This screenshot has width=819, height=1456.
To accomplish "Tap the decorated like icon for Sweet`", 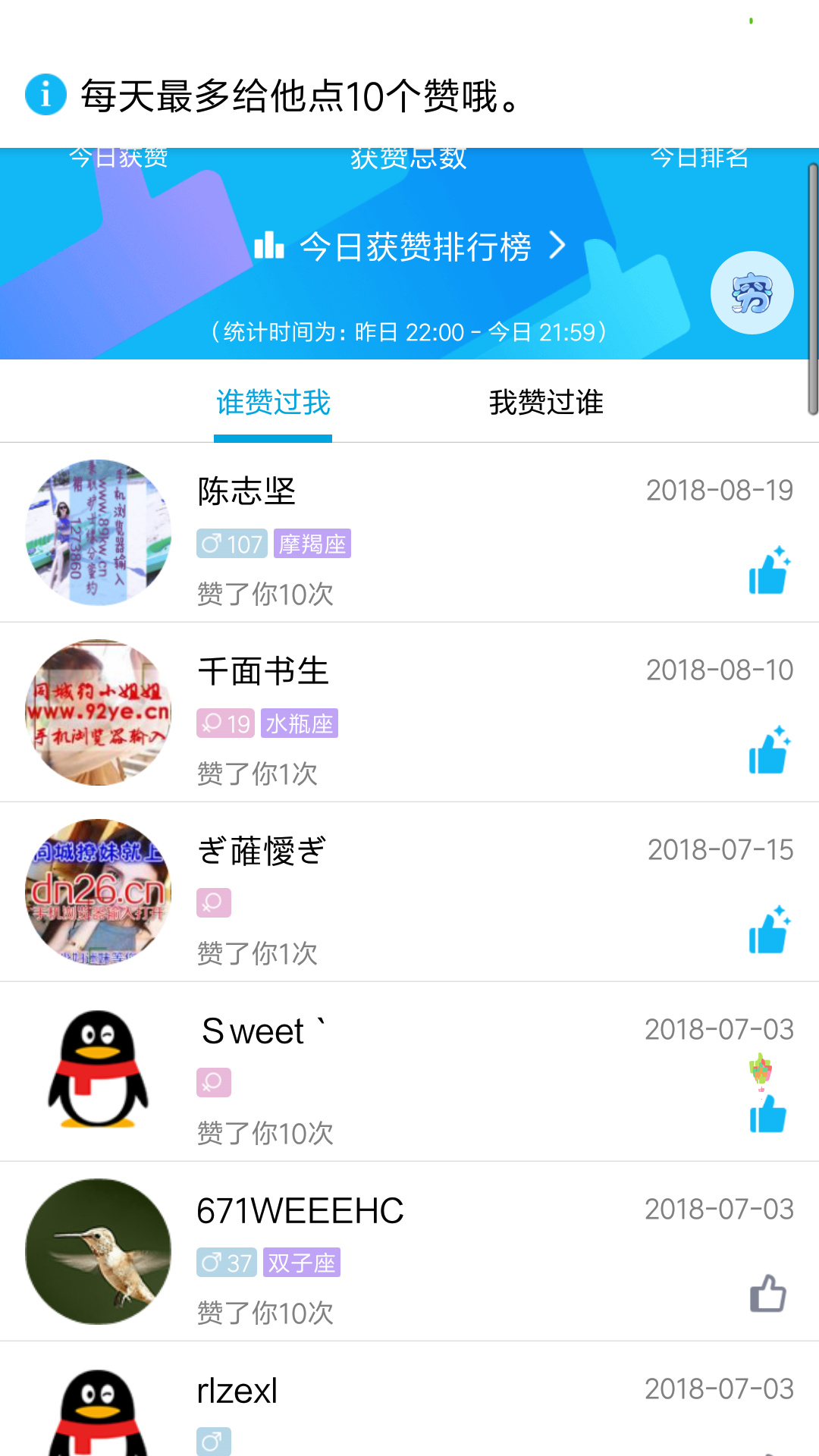I will point(767,1107).
